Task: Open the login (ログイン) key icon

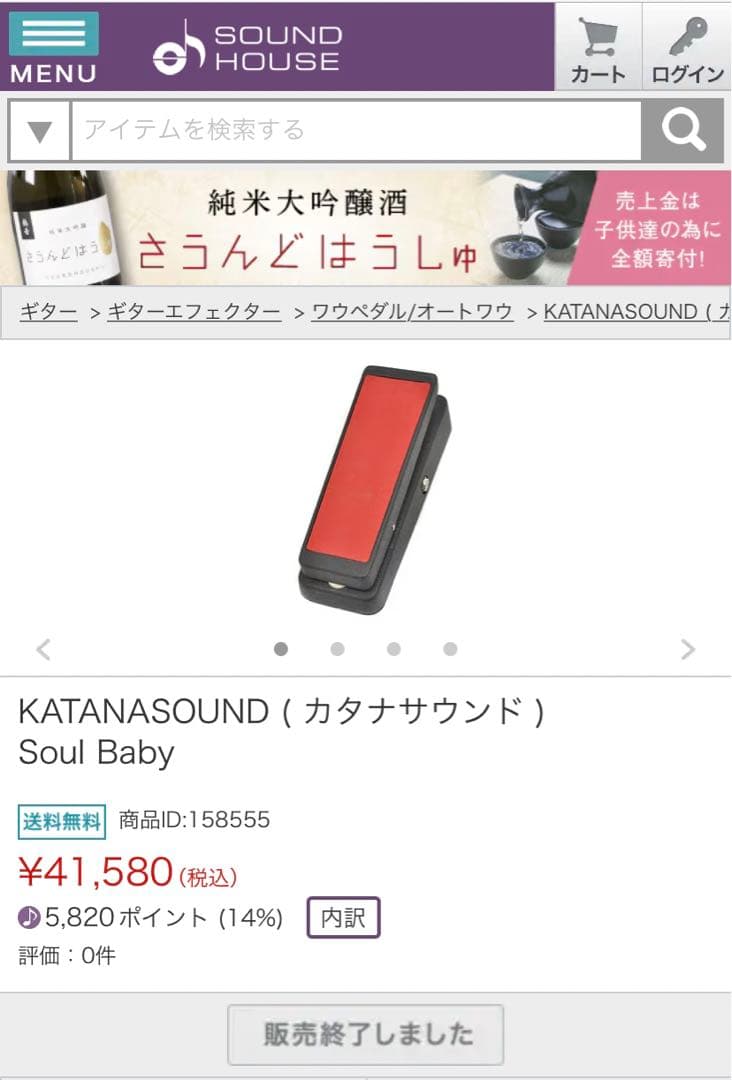Action: [686, 45]
